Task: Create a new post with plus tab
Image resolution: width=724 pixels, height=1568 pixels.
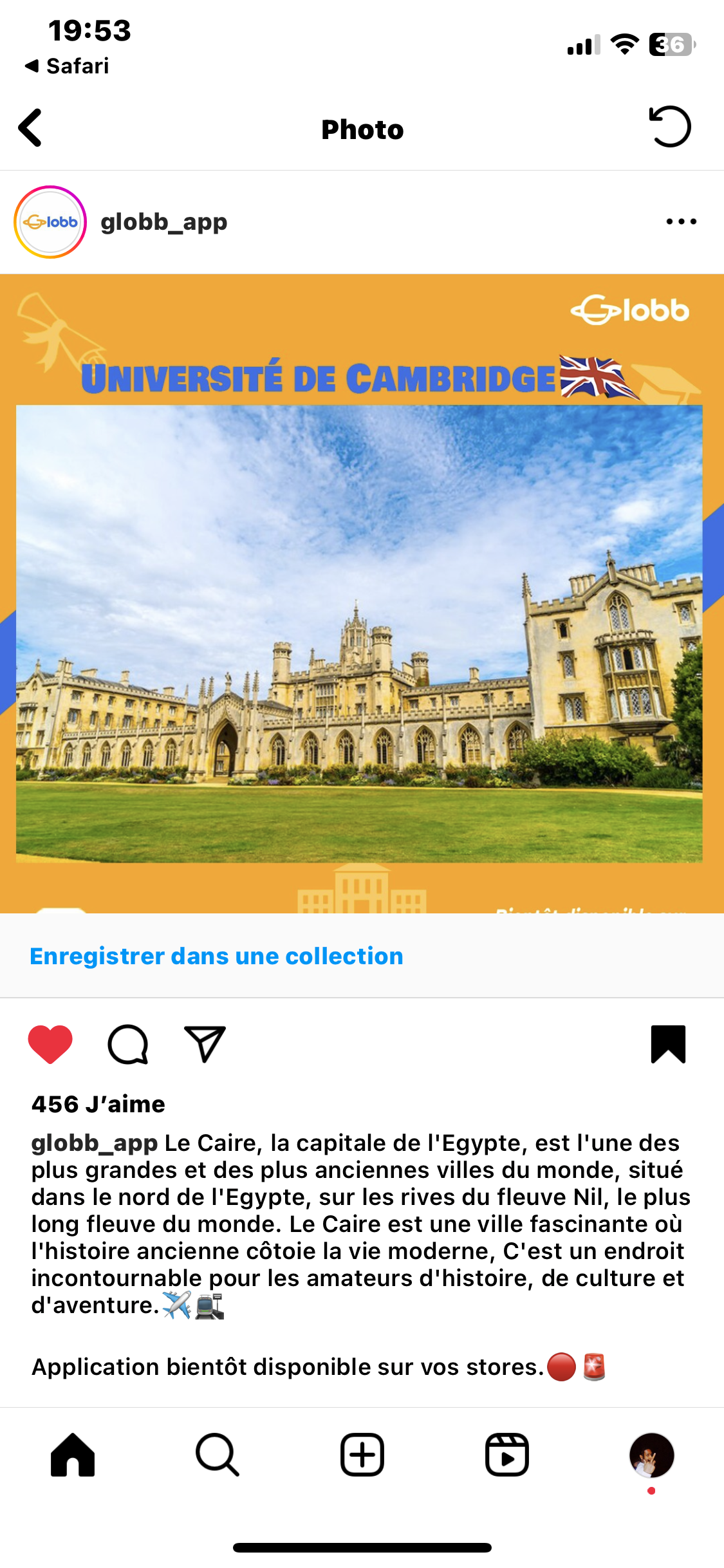Action: (362, 1455)
